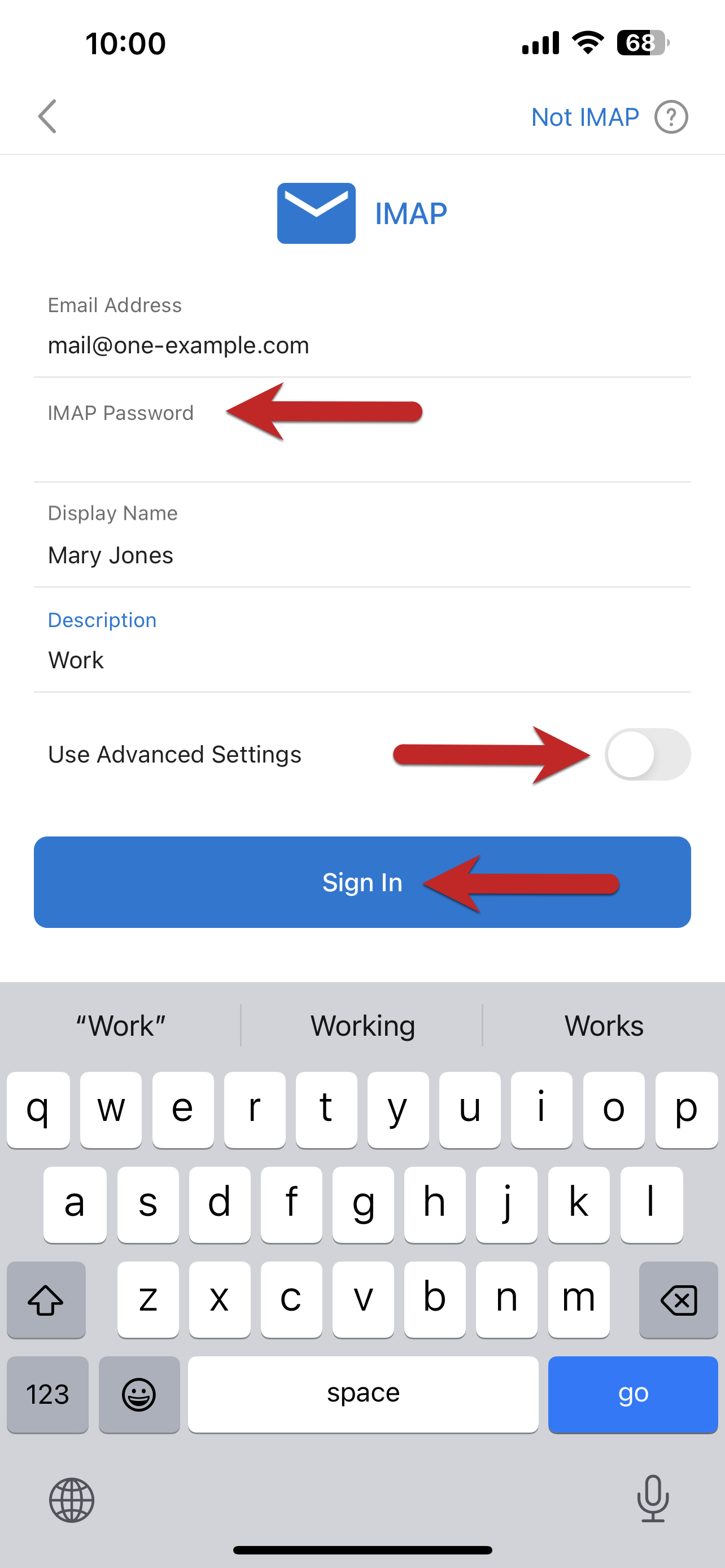Tap the globe icon to change keyboard language
The image size is (725, 1568).
point(72,1500)
